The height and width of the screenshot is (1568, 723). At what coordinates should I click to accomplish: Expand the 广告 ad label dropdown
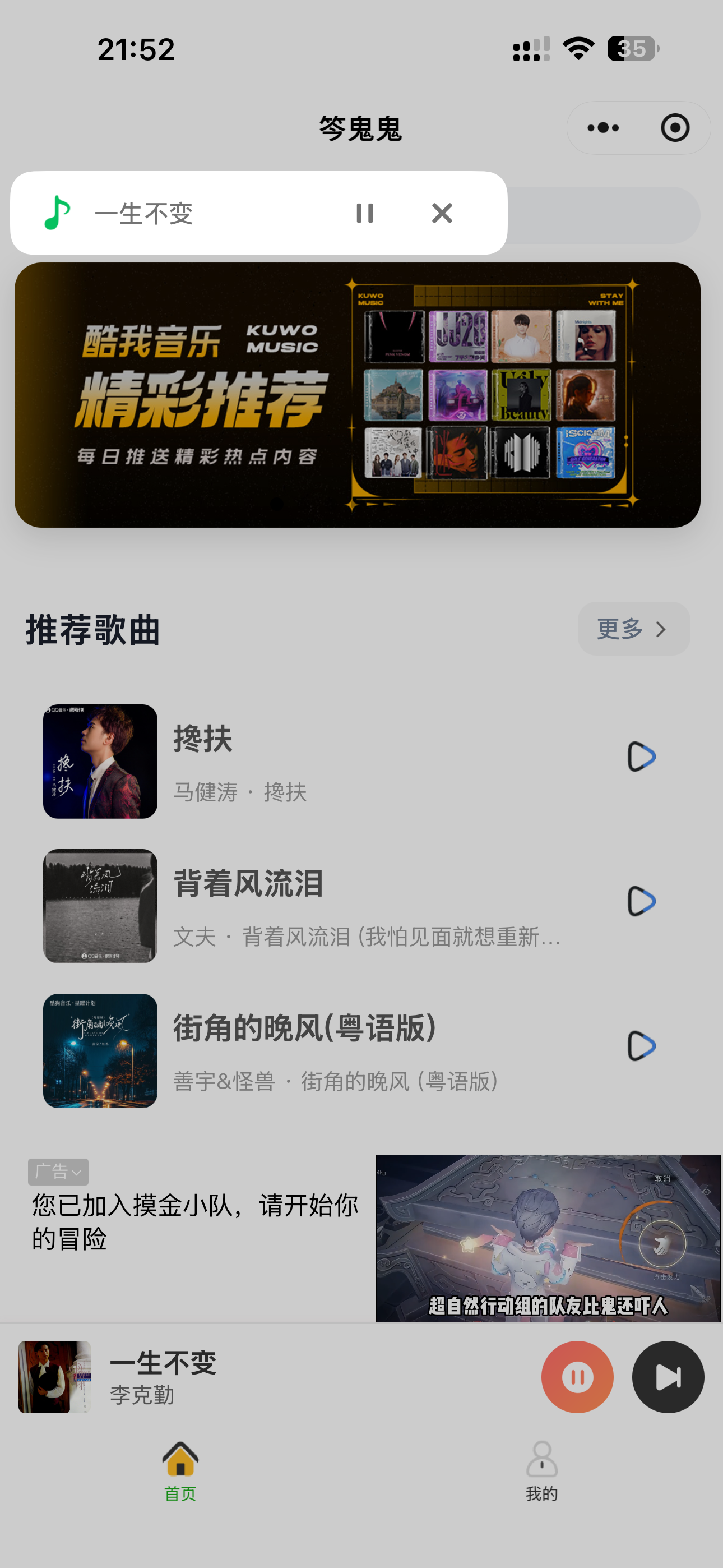[x=58, y=1171]
